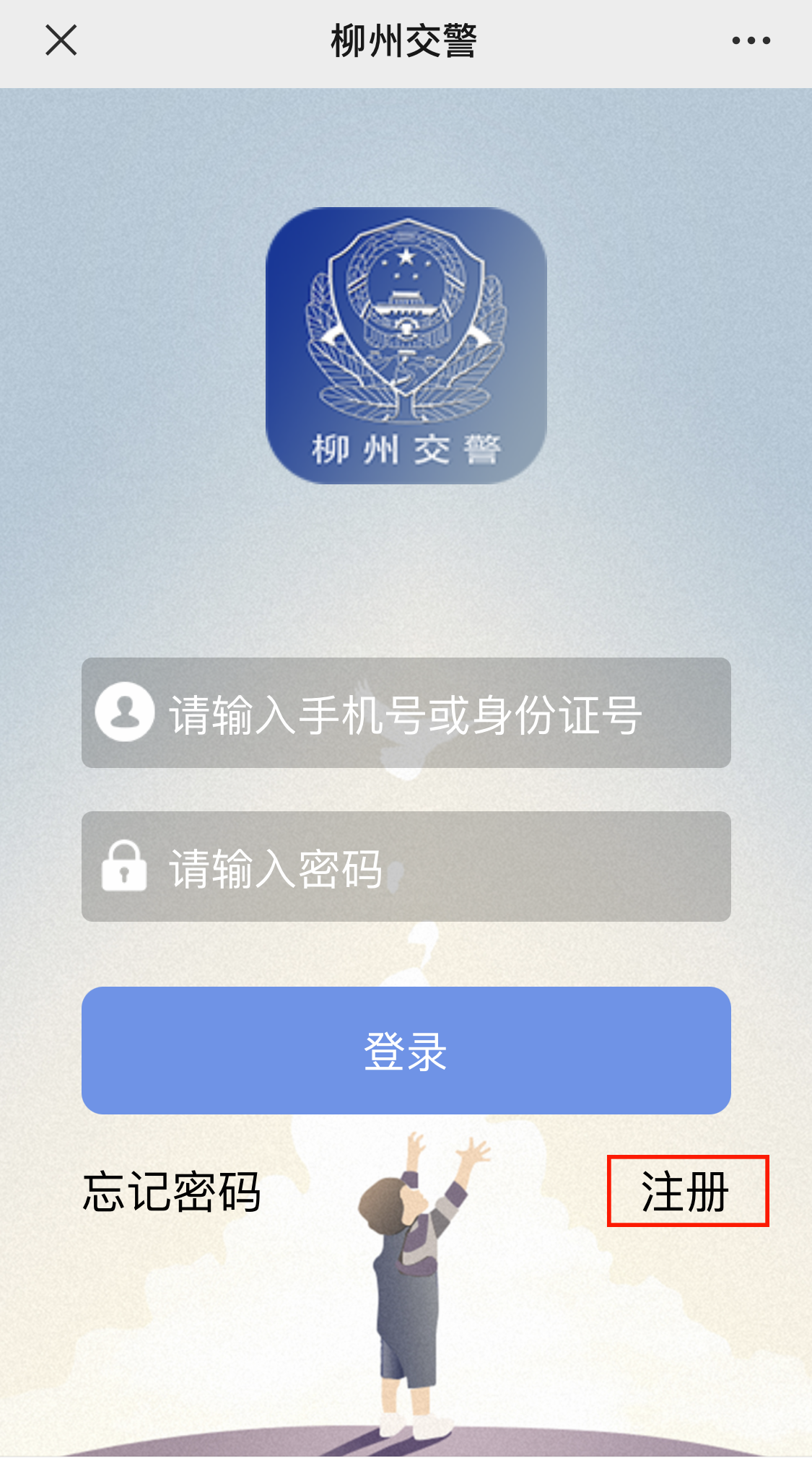
Task: Open the three-dot more options menu
Action: coord(751,40)
